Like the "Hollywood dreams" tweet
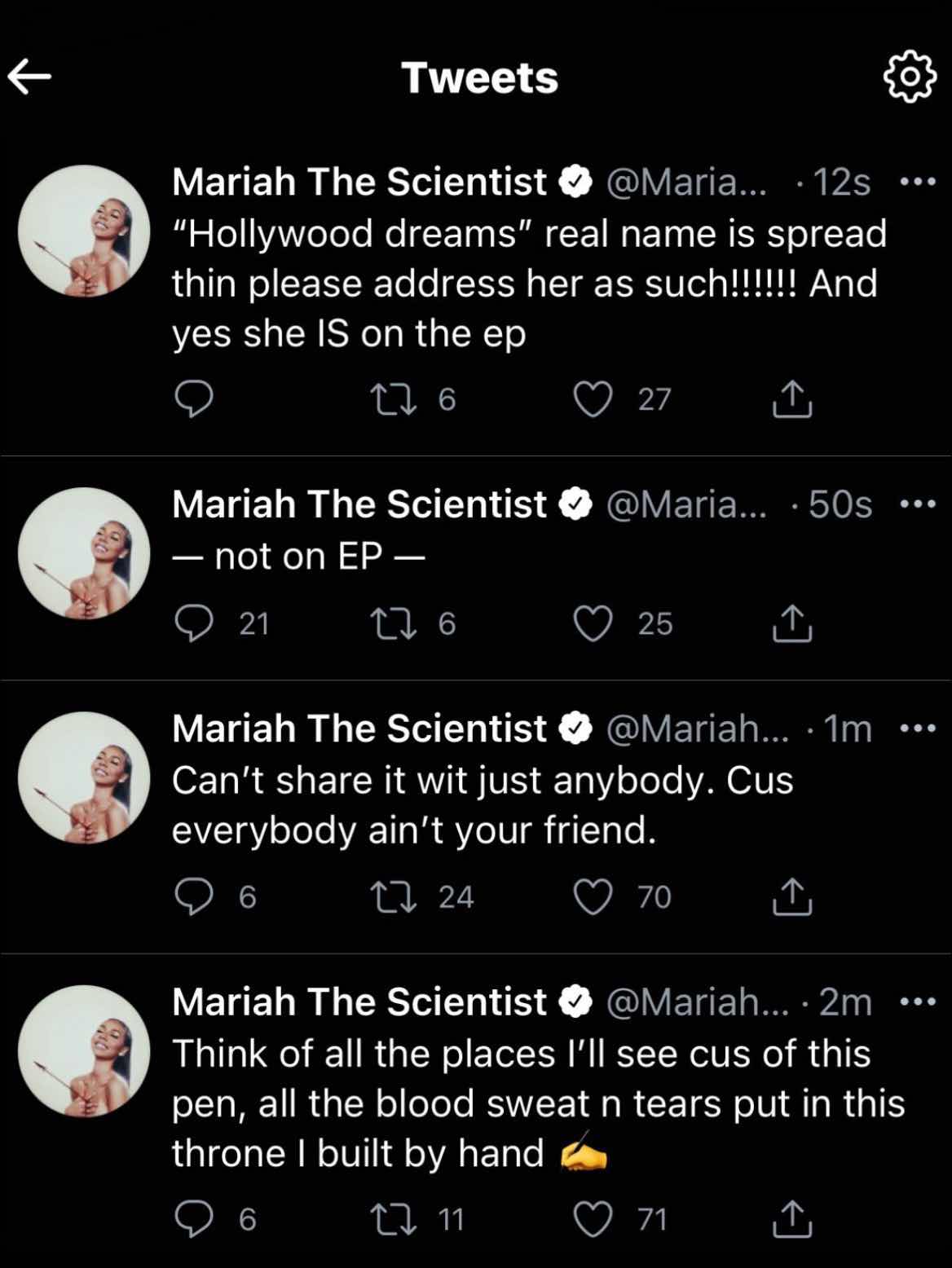Viewport: 952px width, 1268px height. click(x=593, y=399)
